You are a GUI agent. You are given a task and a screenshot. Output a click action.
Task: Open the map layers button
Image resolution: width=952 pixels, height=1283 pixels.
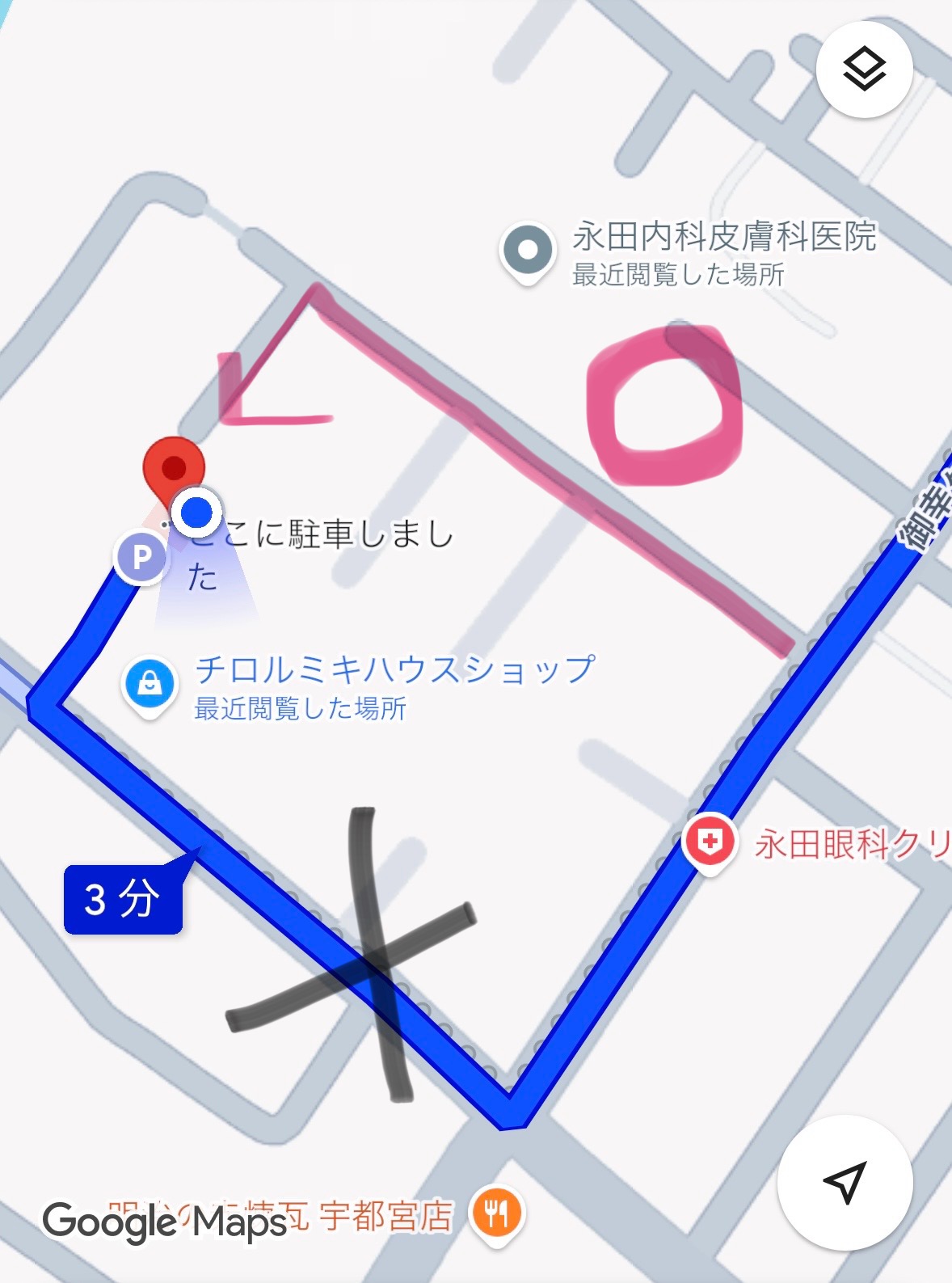click(864, 70)
